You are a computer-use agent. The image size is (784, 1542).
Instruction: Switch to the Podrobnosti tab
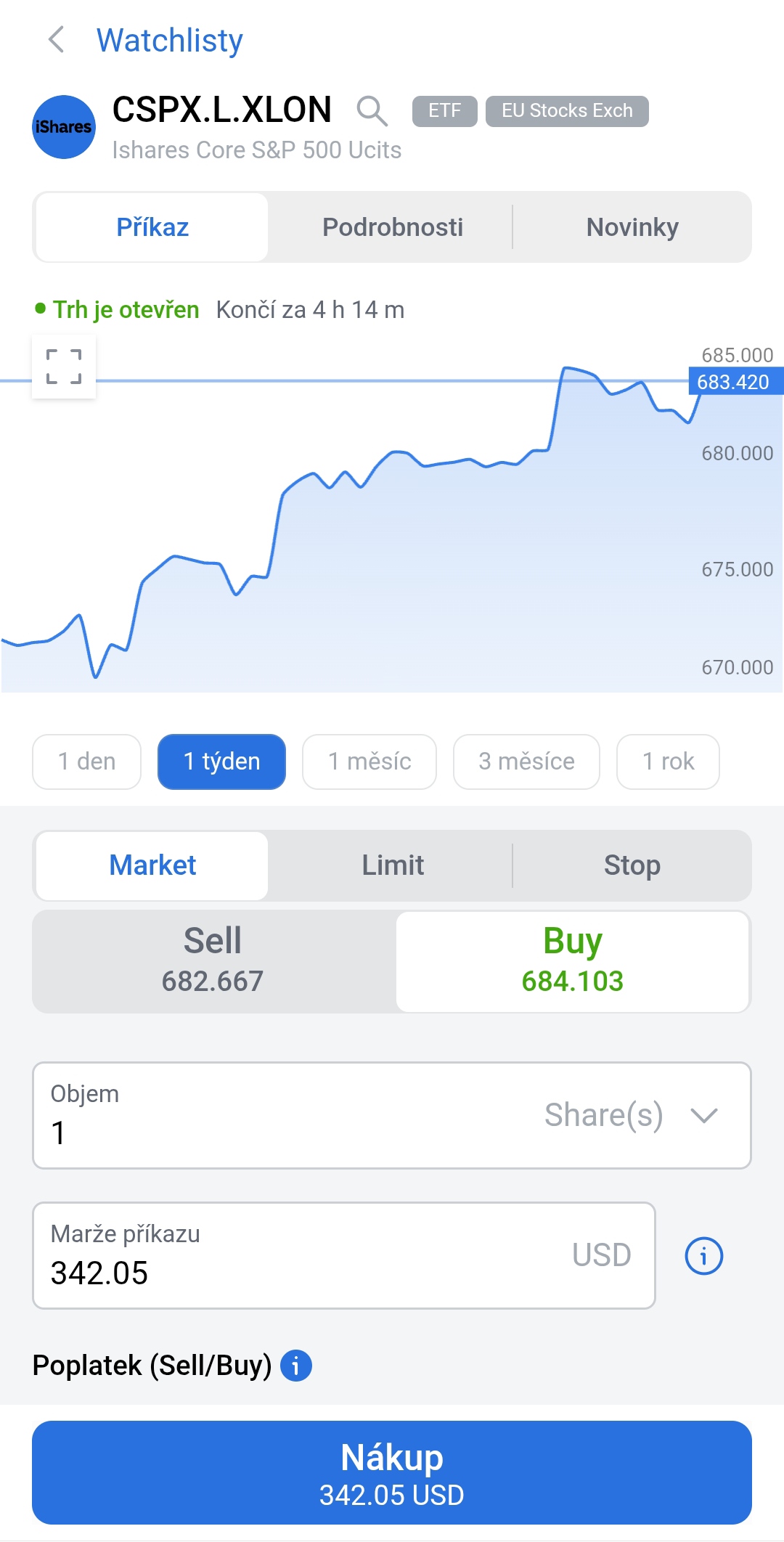[392, 227]
